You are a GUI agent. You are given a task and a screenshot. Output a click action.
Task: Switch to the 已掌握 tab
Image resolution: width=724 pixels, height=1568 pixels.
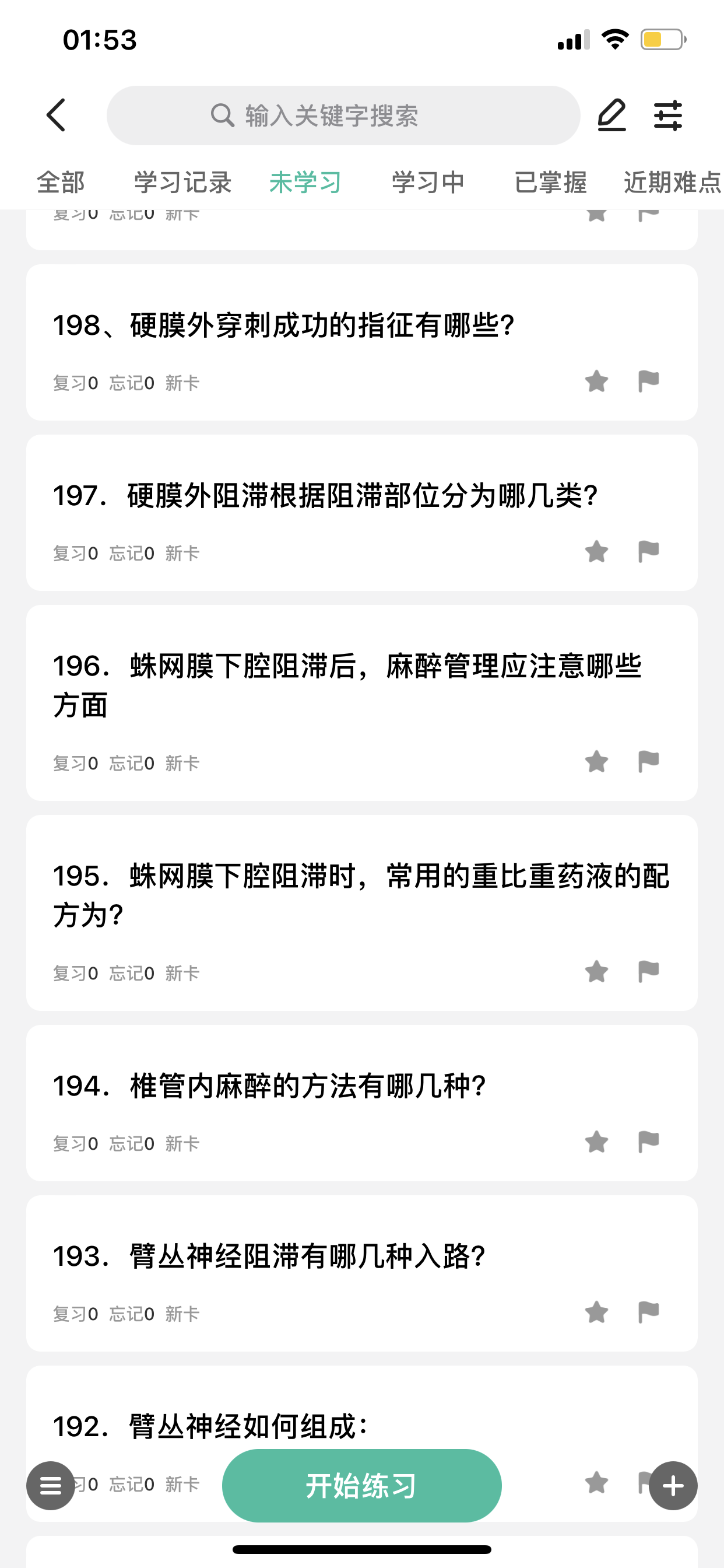551,182
